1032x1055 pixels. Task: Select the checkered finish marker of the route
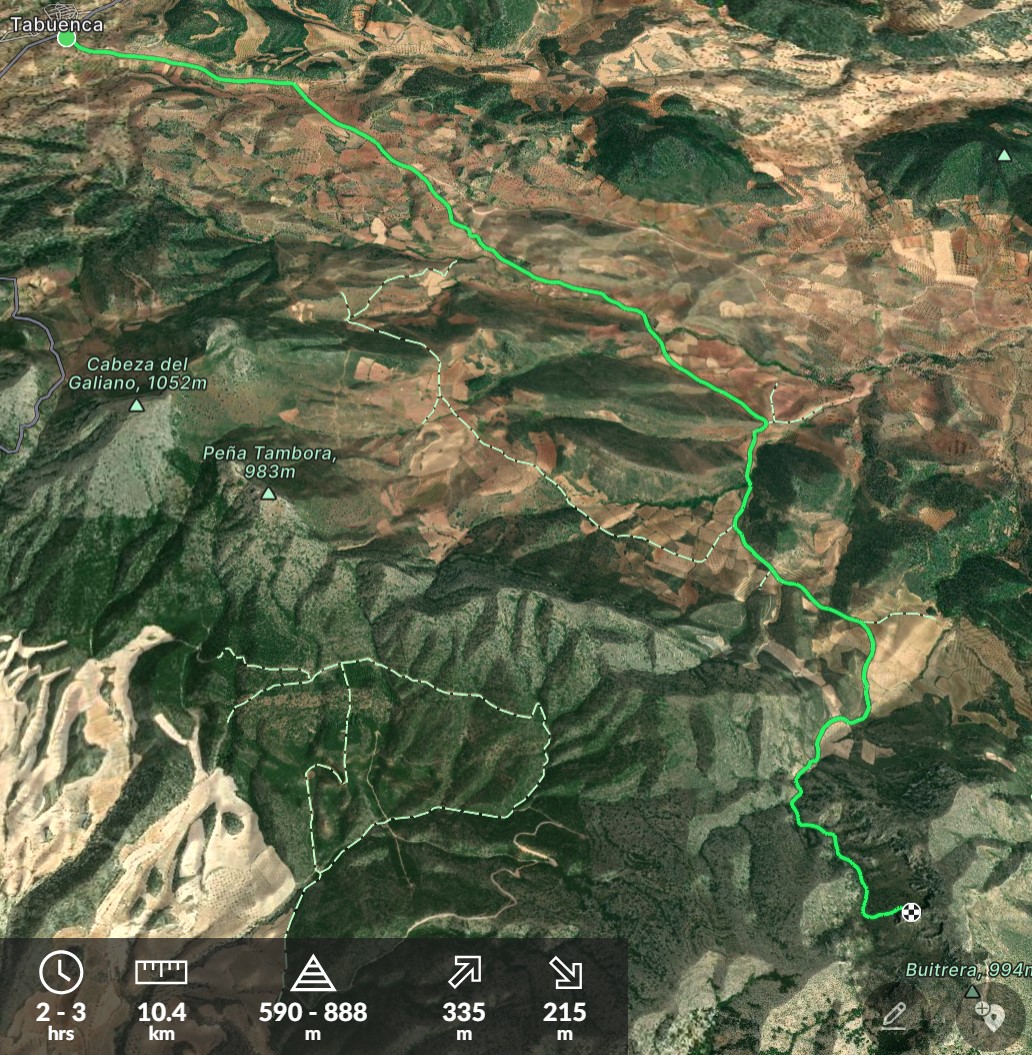click(x=910, y=911)
